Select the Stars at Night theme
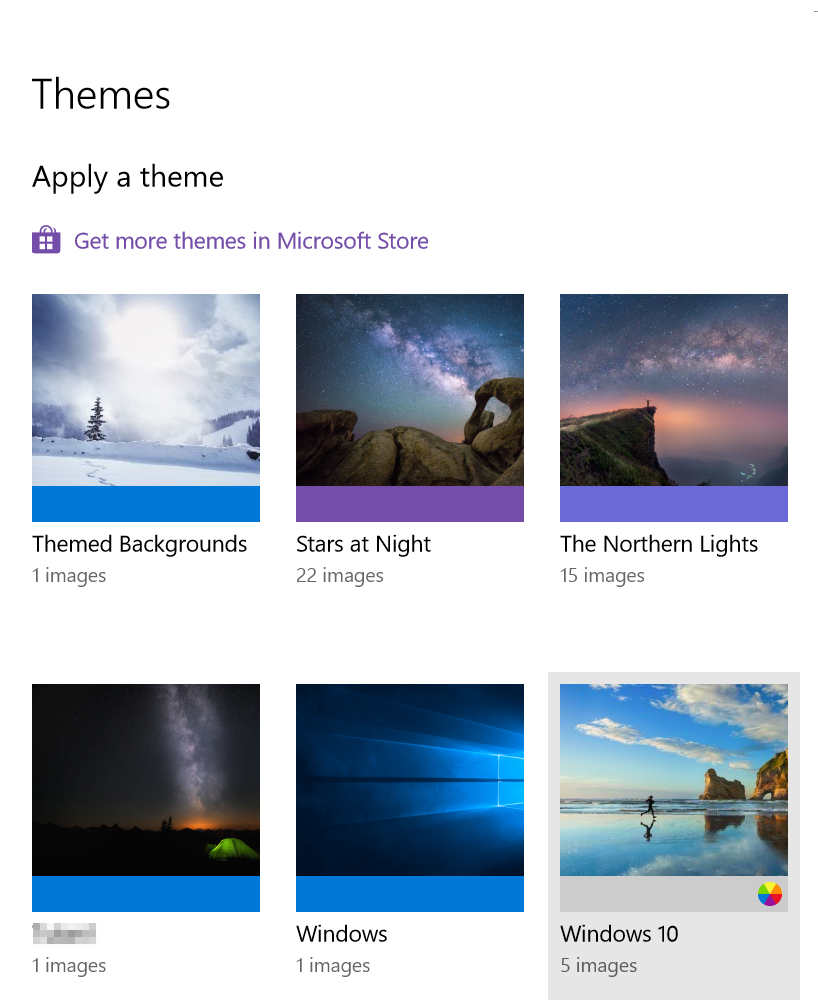The width and height of the screenshot is (818, 1000). 410,407
